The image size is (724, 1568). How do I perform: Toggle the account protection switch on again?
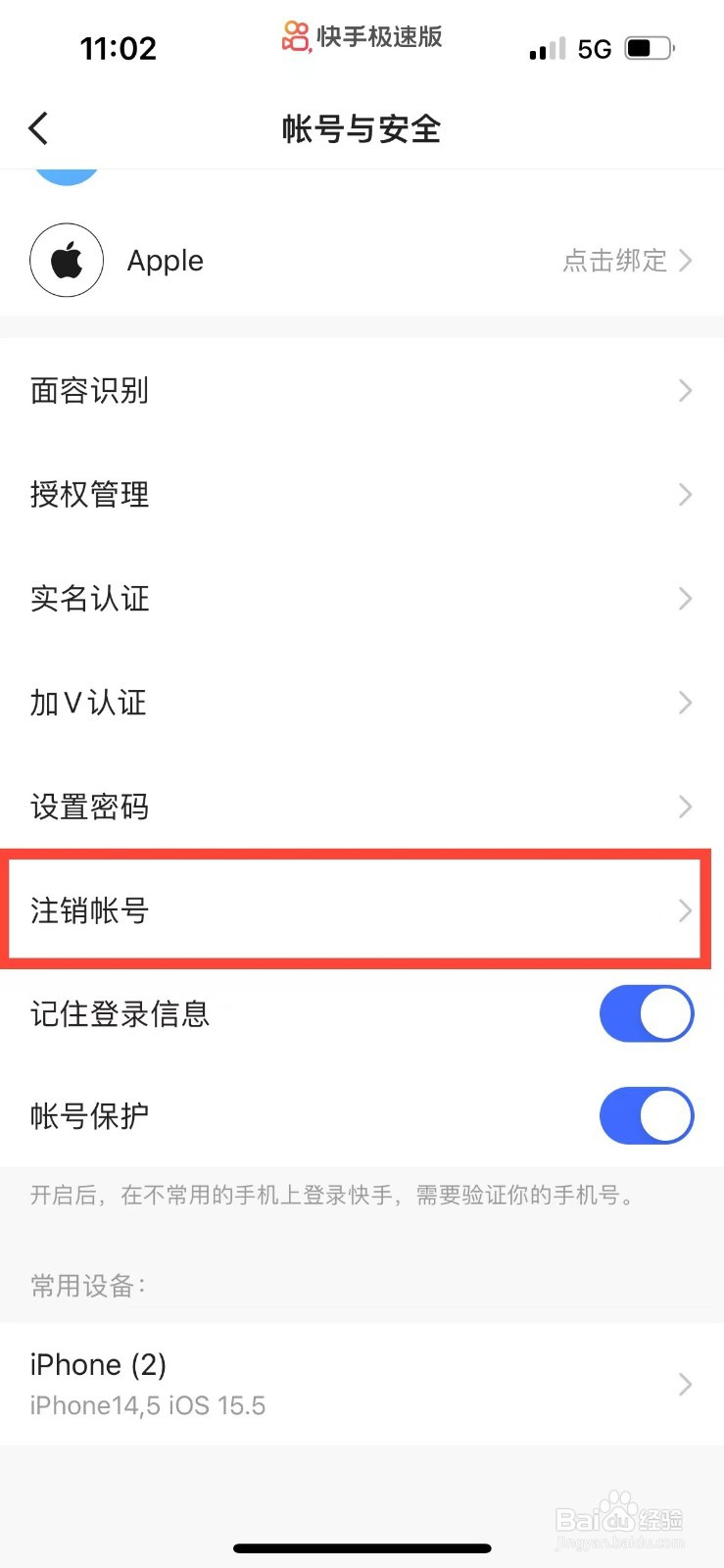pyautogui.click(x=646, y=1115)
